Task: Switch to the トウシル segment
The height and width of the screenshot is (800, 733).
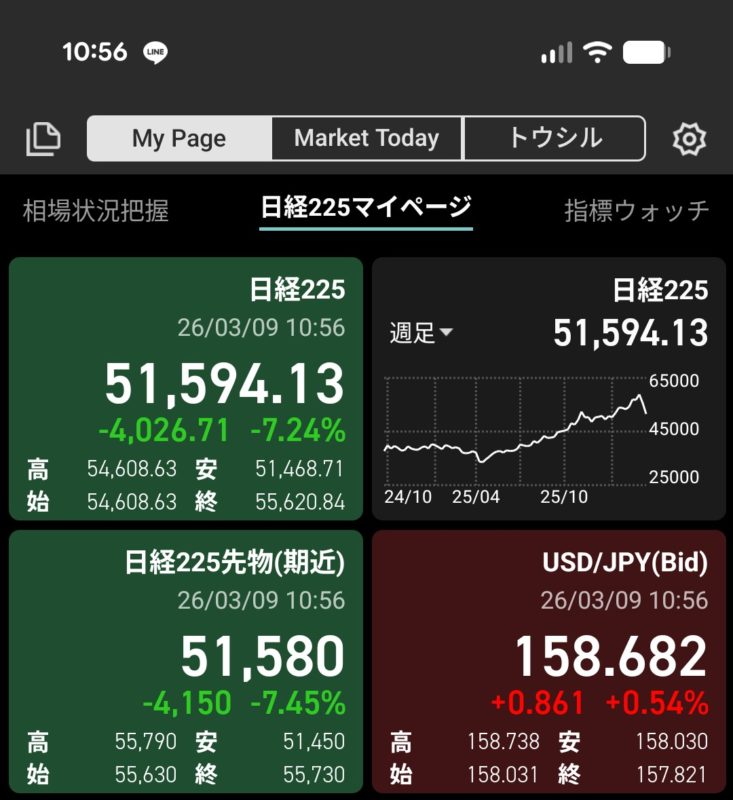Action: click(555, 139)
